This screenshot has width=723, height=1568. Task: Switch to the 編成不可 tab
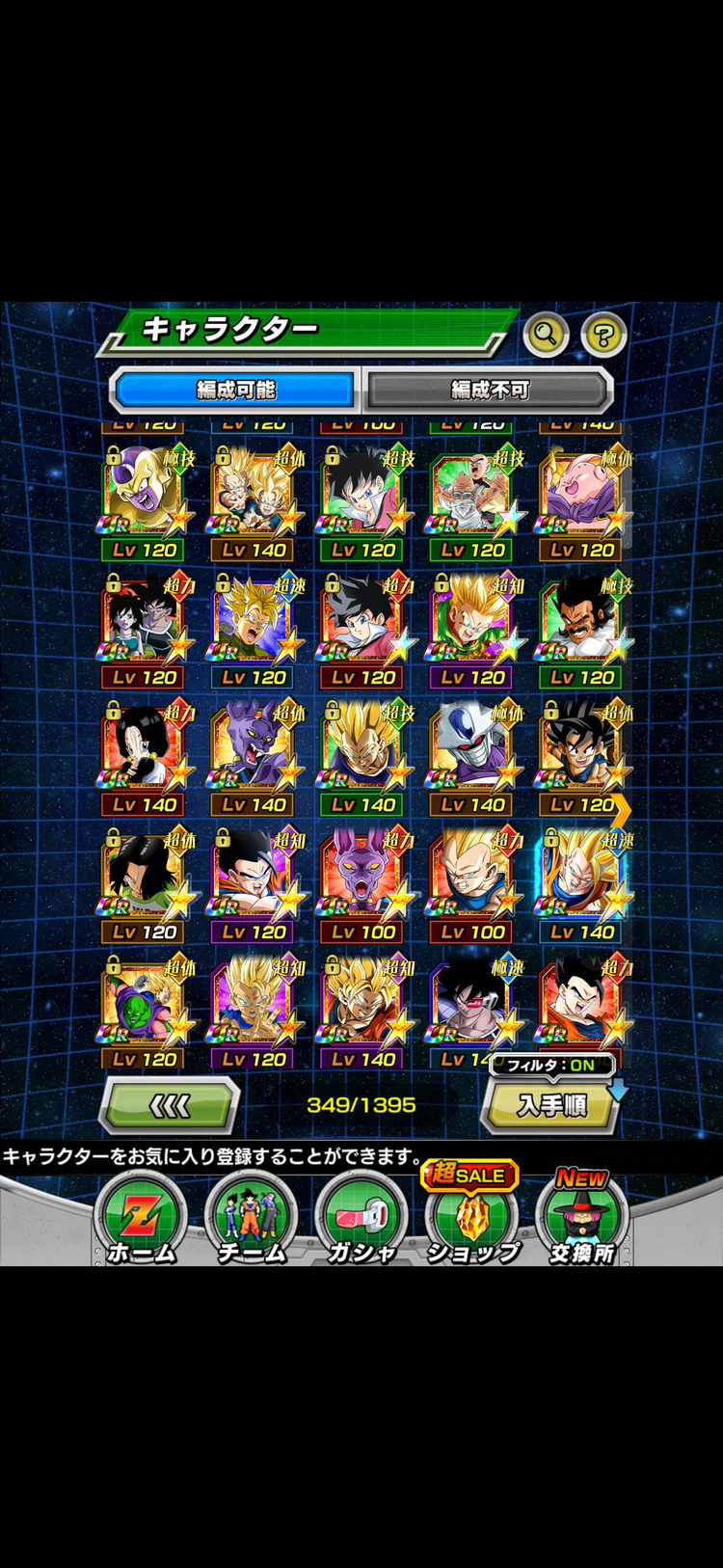pos(490,390)
